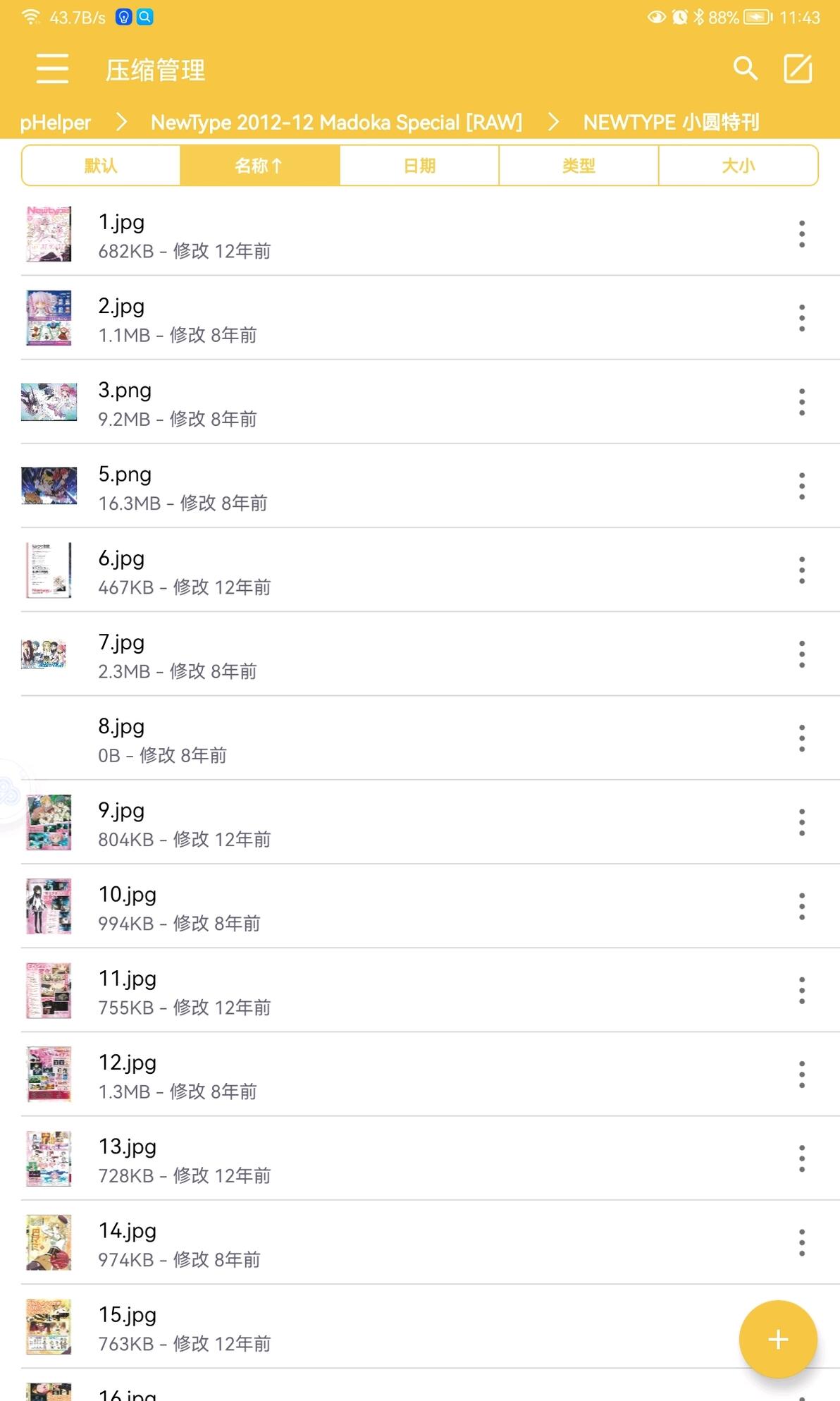The image size is (840, 1401).
Task: Open the search icon in the app bar
Action: 745,69
